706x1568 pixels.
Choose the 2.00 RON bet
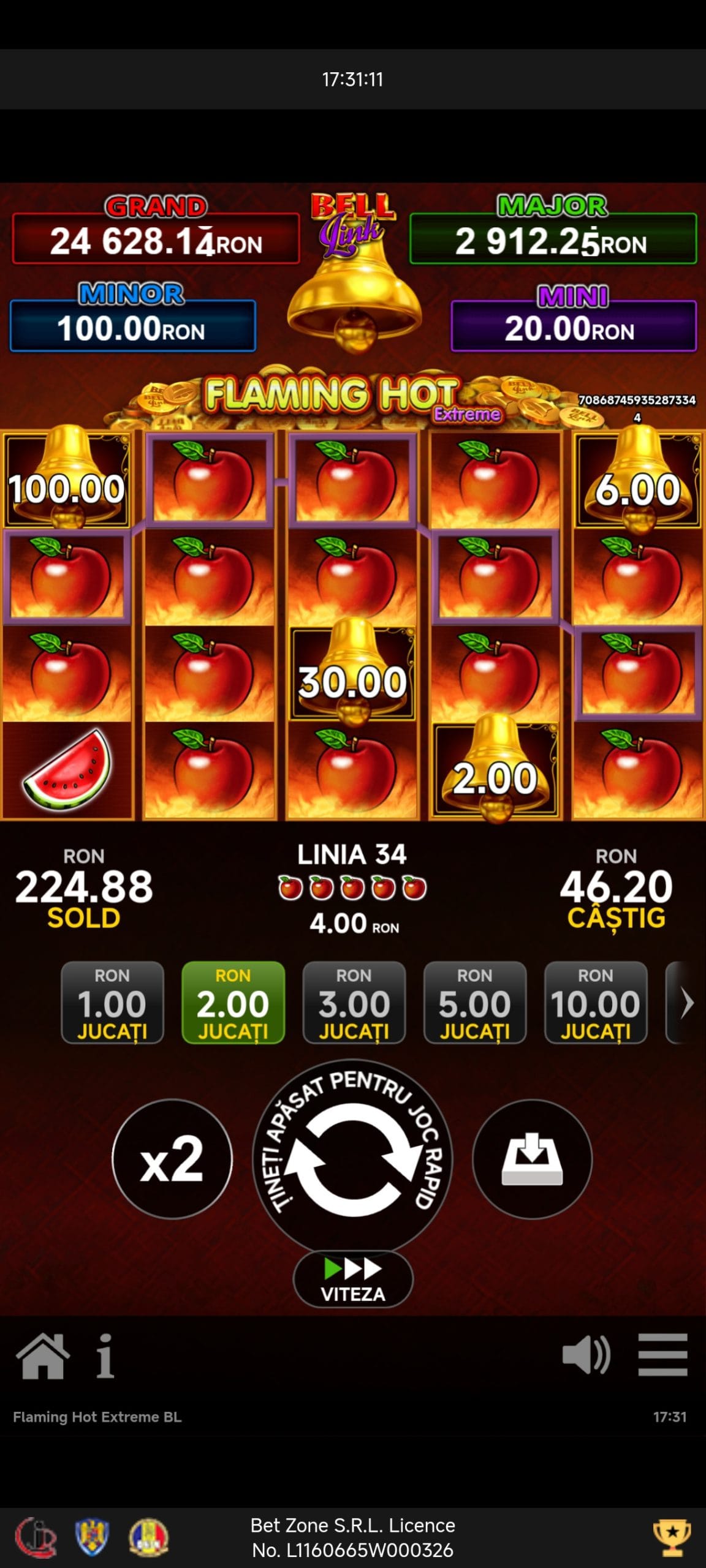[233, 1002]
